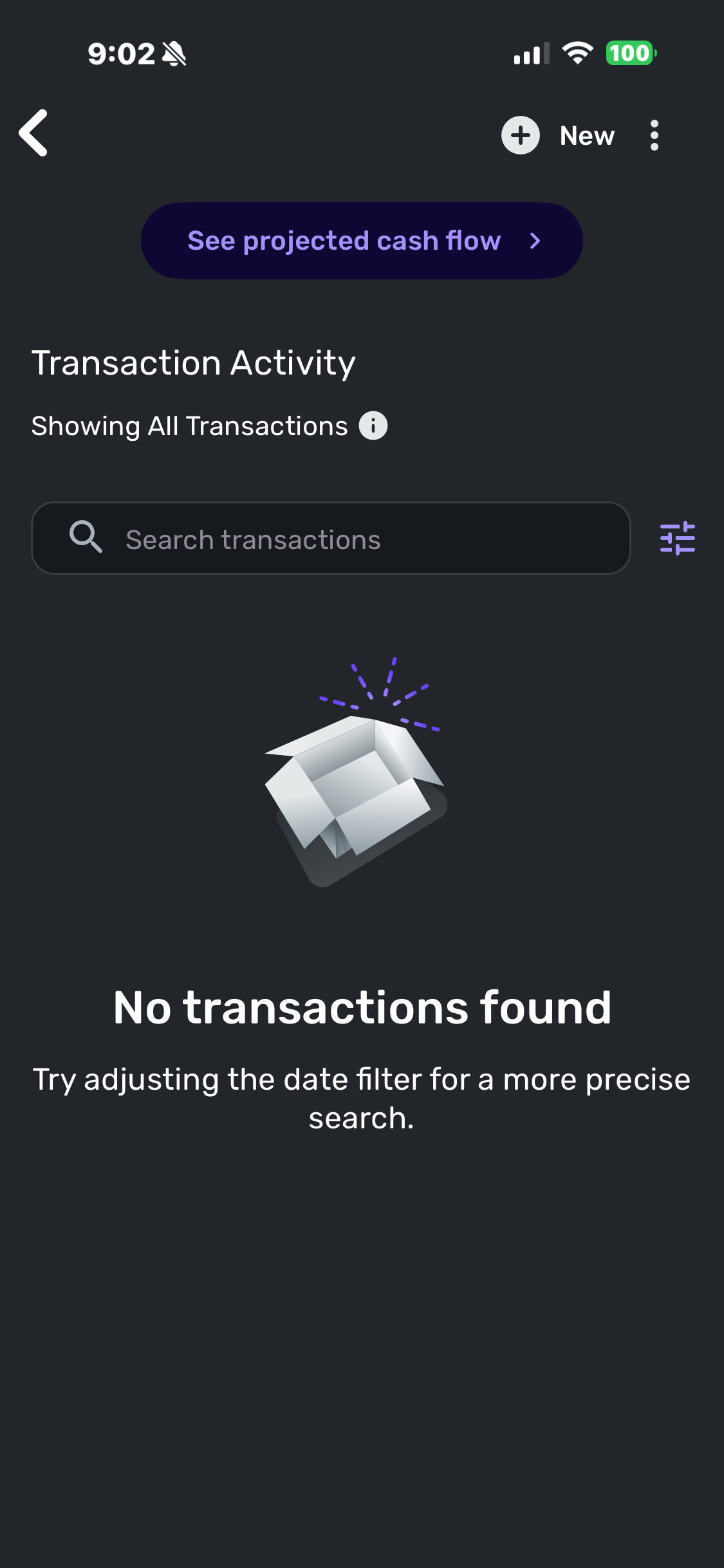Open the transaction filter options
The image size is (724, 1568).
click(677, 538)
